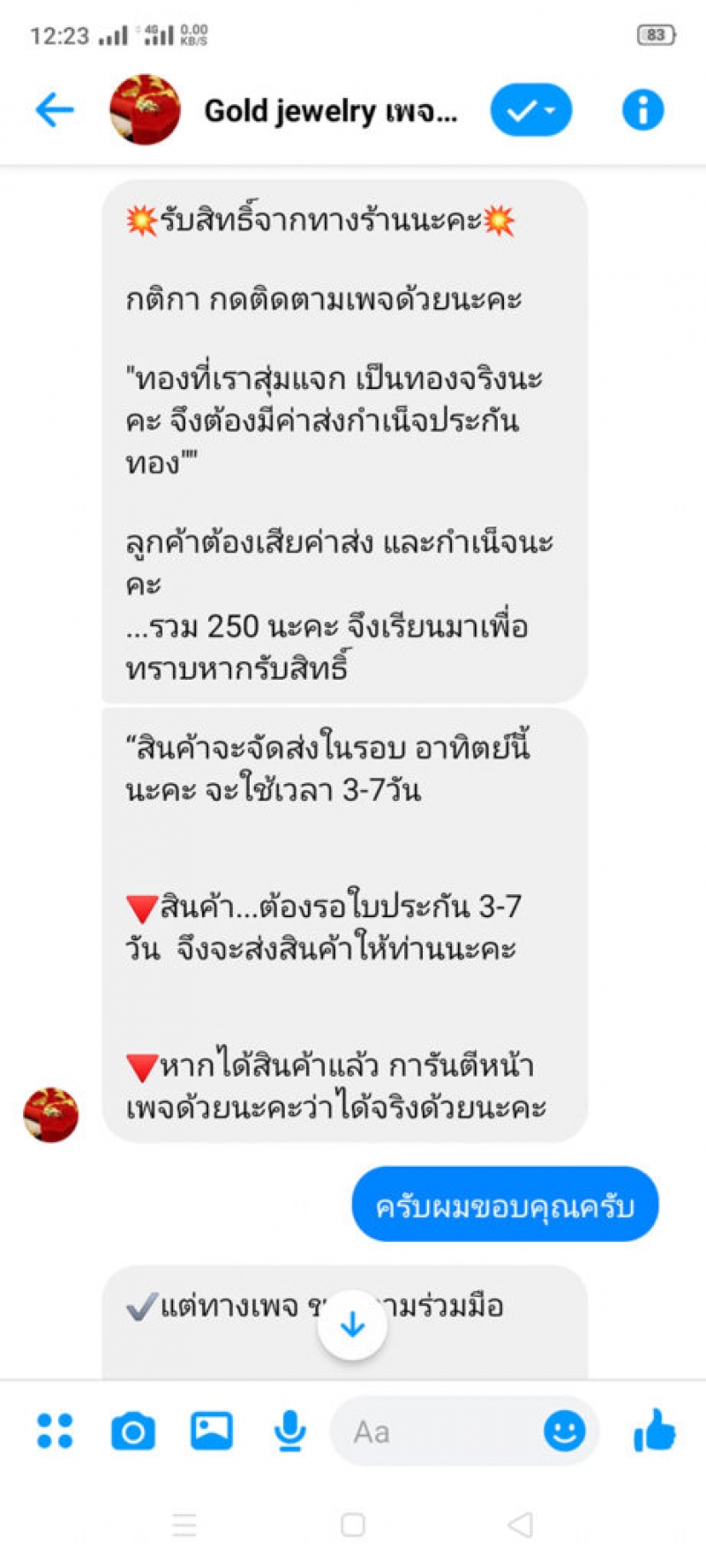The image size is (706, 1568).
Task: Tap the microphone to record voice
Action: (289, 1430)
